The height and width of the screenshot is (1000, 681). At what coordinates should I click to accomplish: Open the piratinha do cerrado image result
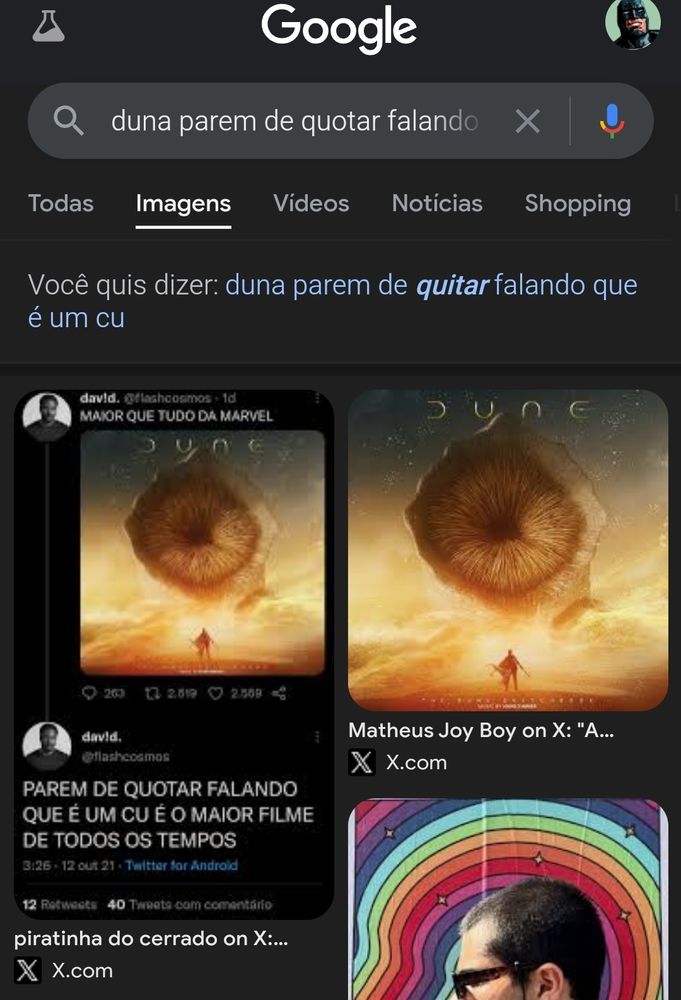point(173,654)
